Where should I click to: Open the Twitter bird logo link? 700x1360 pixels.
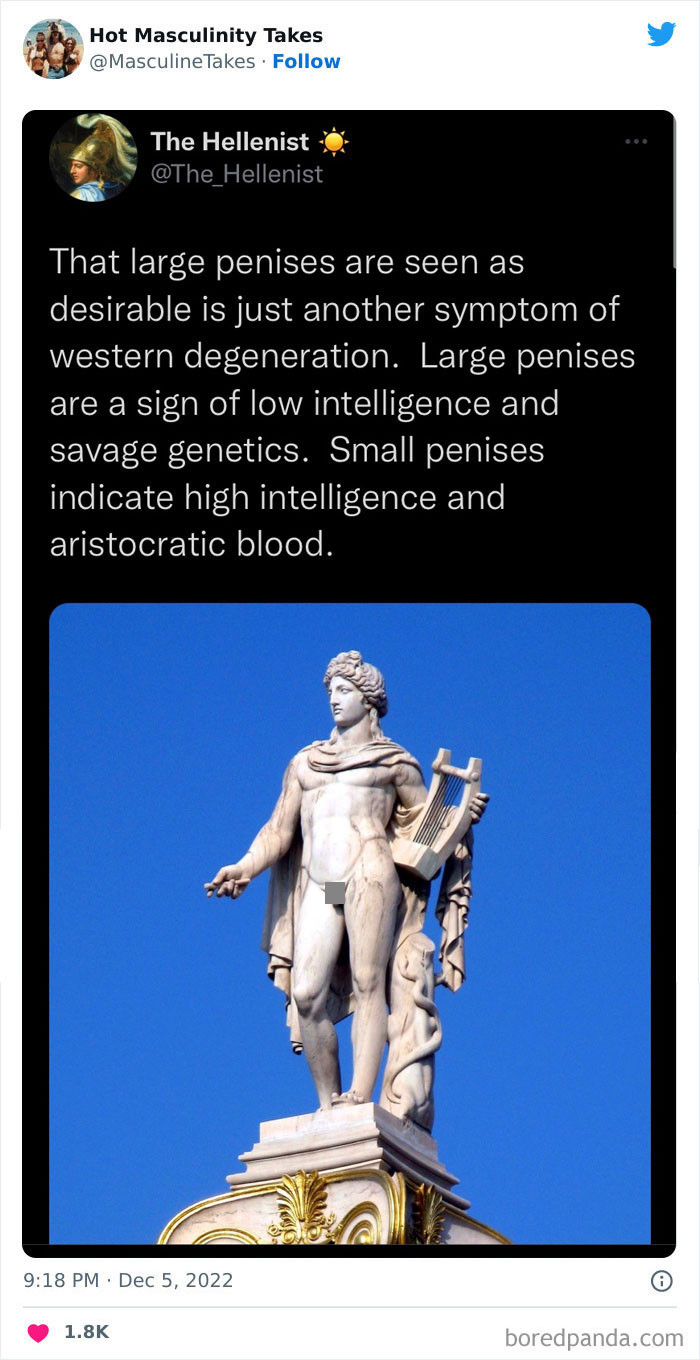[661, 34]
